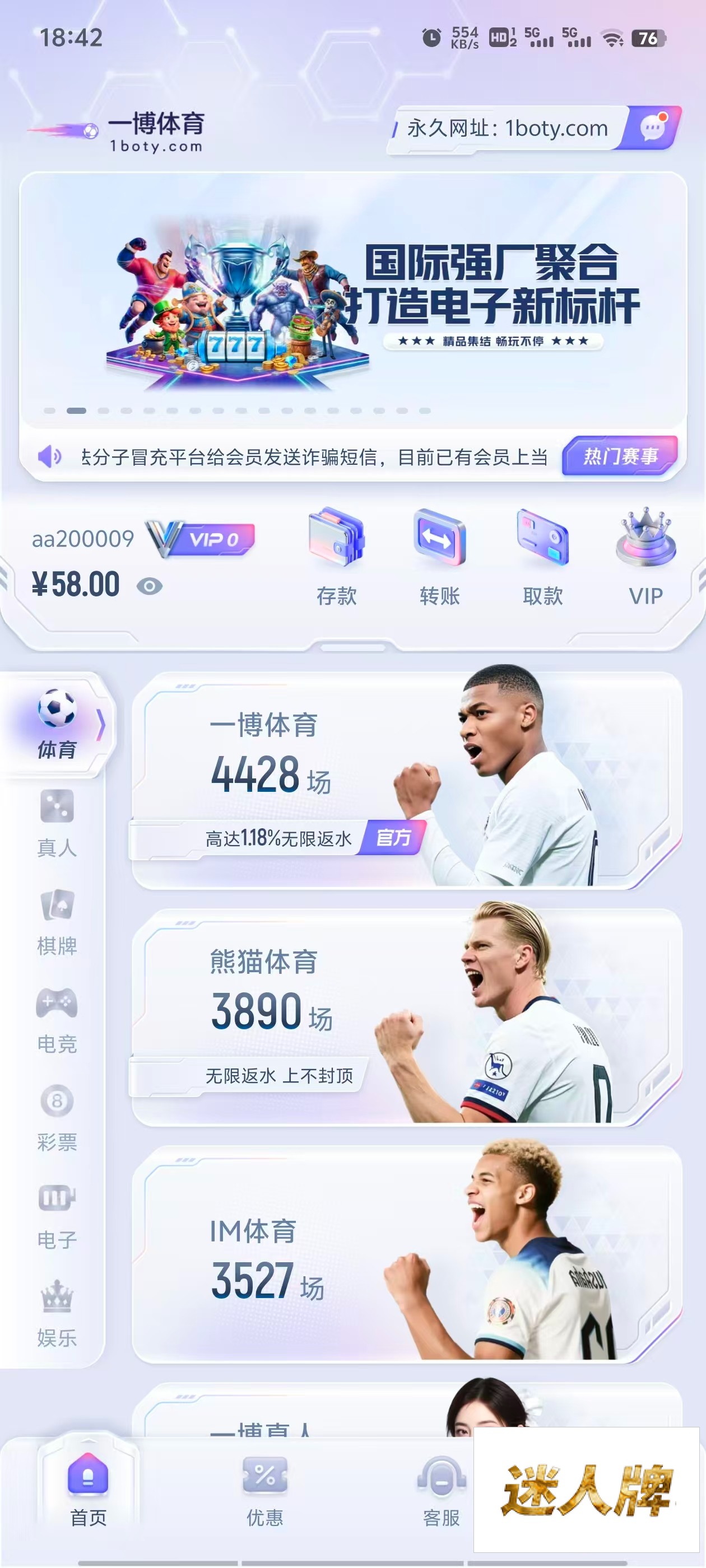Tap the 首页 home tab
This screenshot has height=1568, width=706.
tap(89, 1491)
